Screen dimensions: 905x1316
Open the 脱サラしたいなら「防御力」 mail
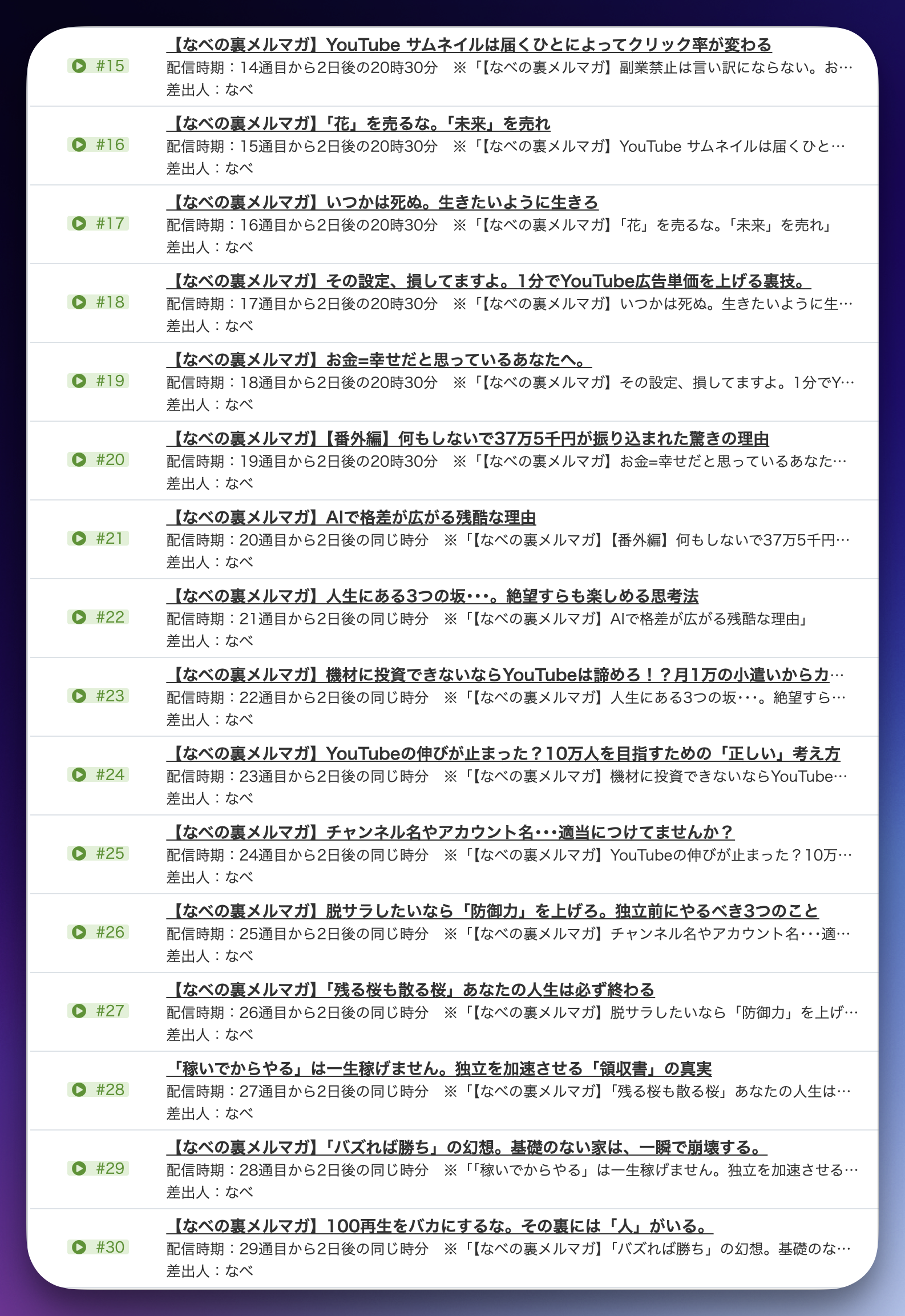coord(492,911)
